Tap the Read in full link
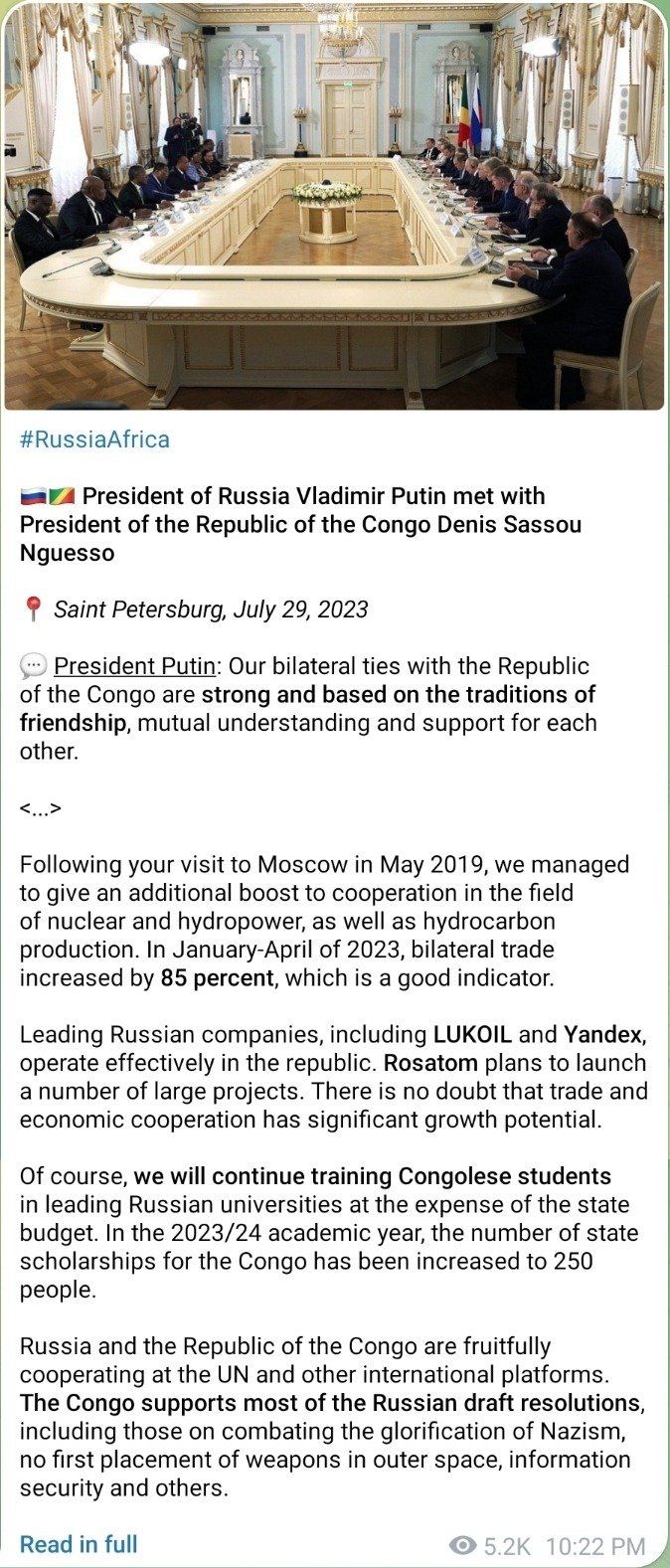The height and width of the screenshot is (1568, 670). (79, 1544)
